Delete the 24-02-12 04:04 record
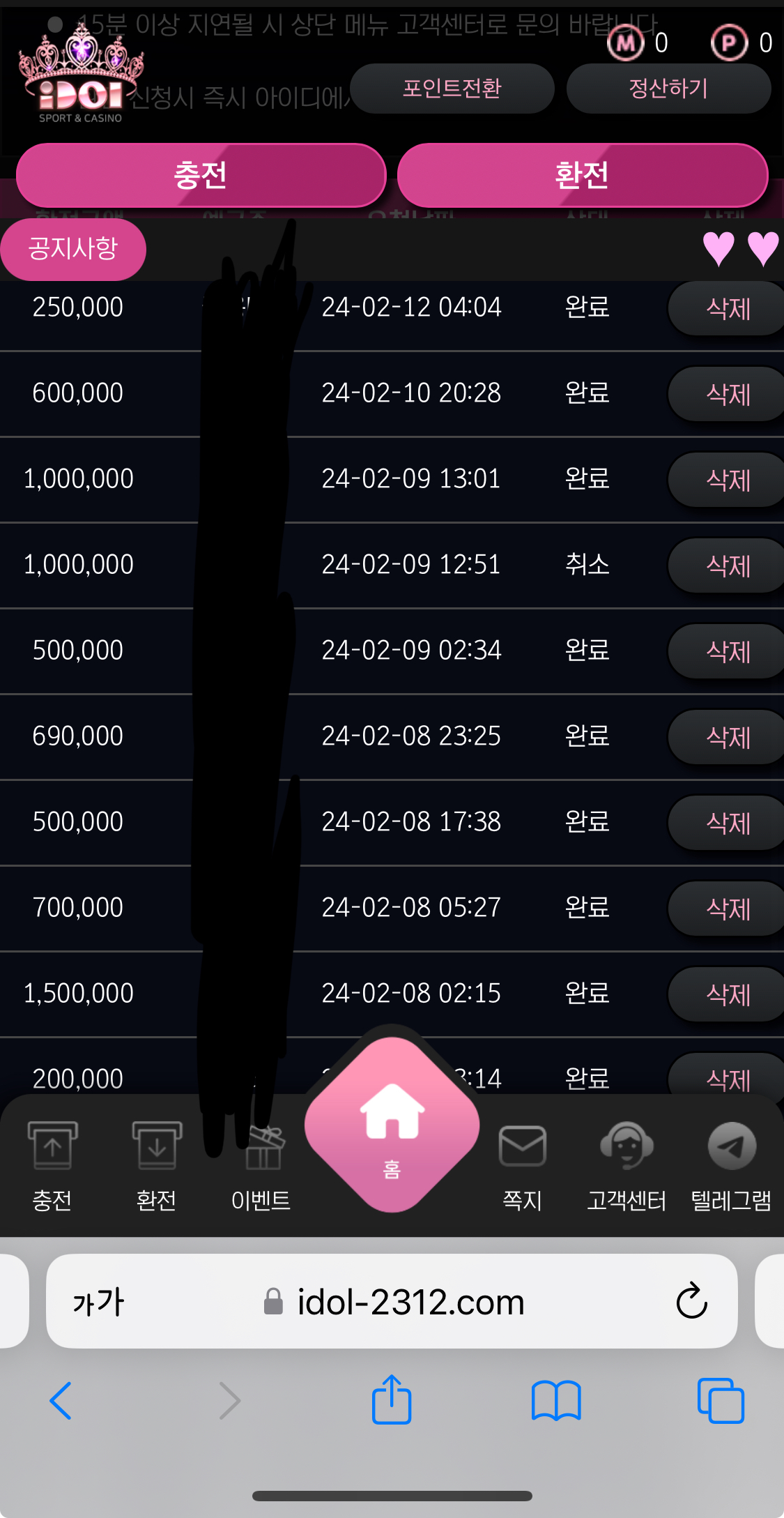 point(728,308)
